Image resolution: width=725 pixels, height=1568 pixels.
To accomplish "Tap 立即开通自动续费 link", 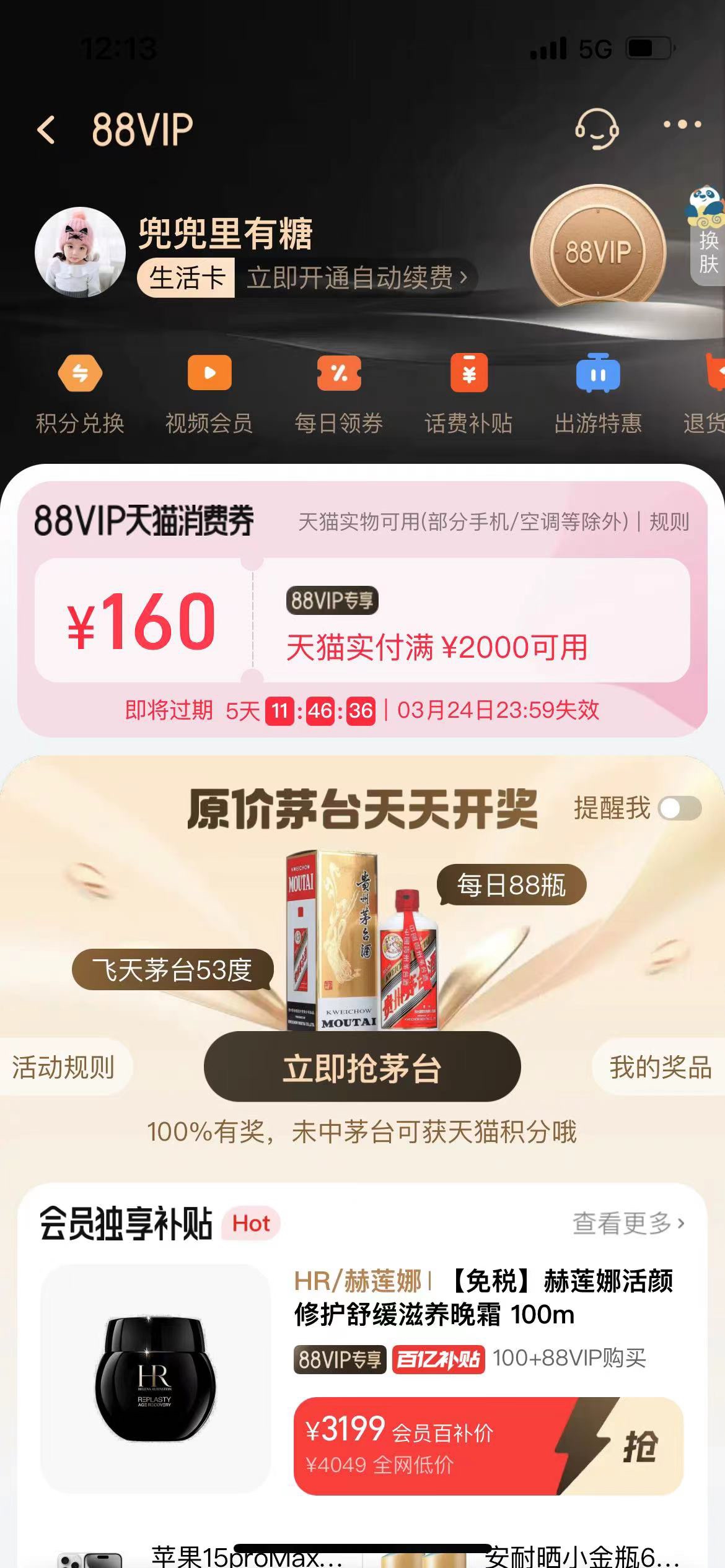I will [x=356, y=278].
